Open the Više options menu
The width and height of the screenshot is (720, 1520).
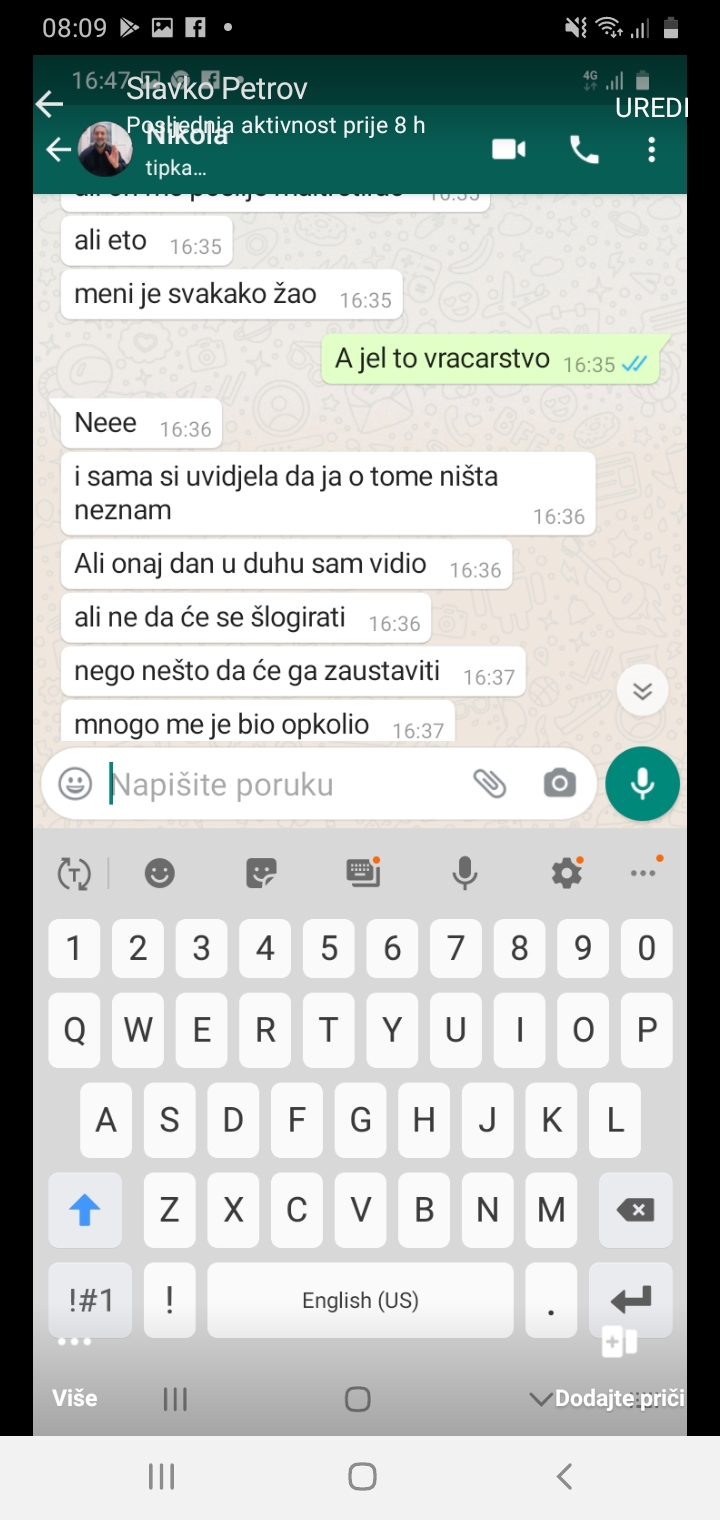(75, 1397)
